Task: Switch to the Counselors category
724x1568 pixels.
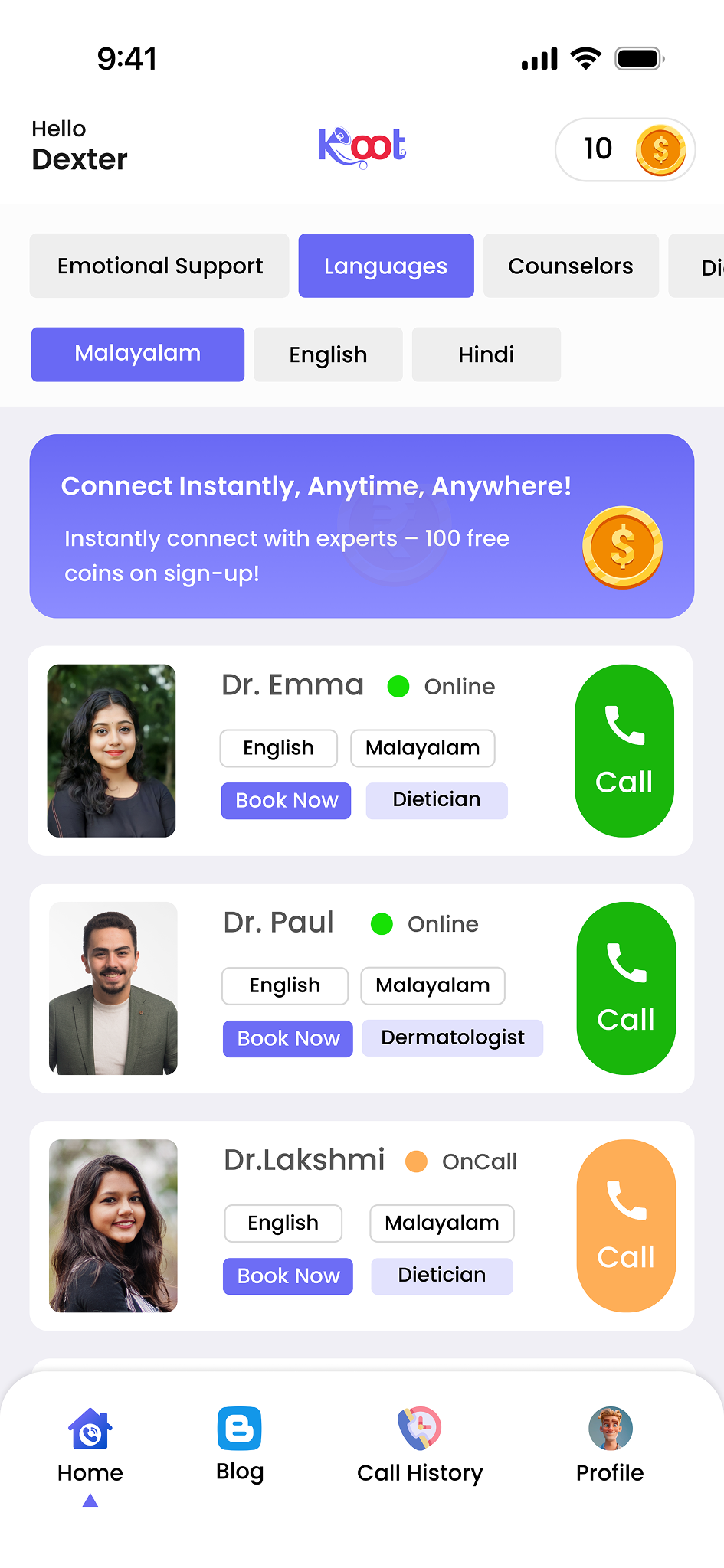Action: click(571, 266)
